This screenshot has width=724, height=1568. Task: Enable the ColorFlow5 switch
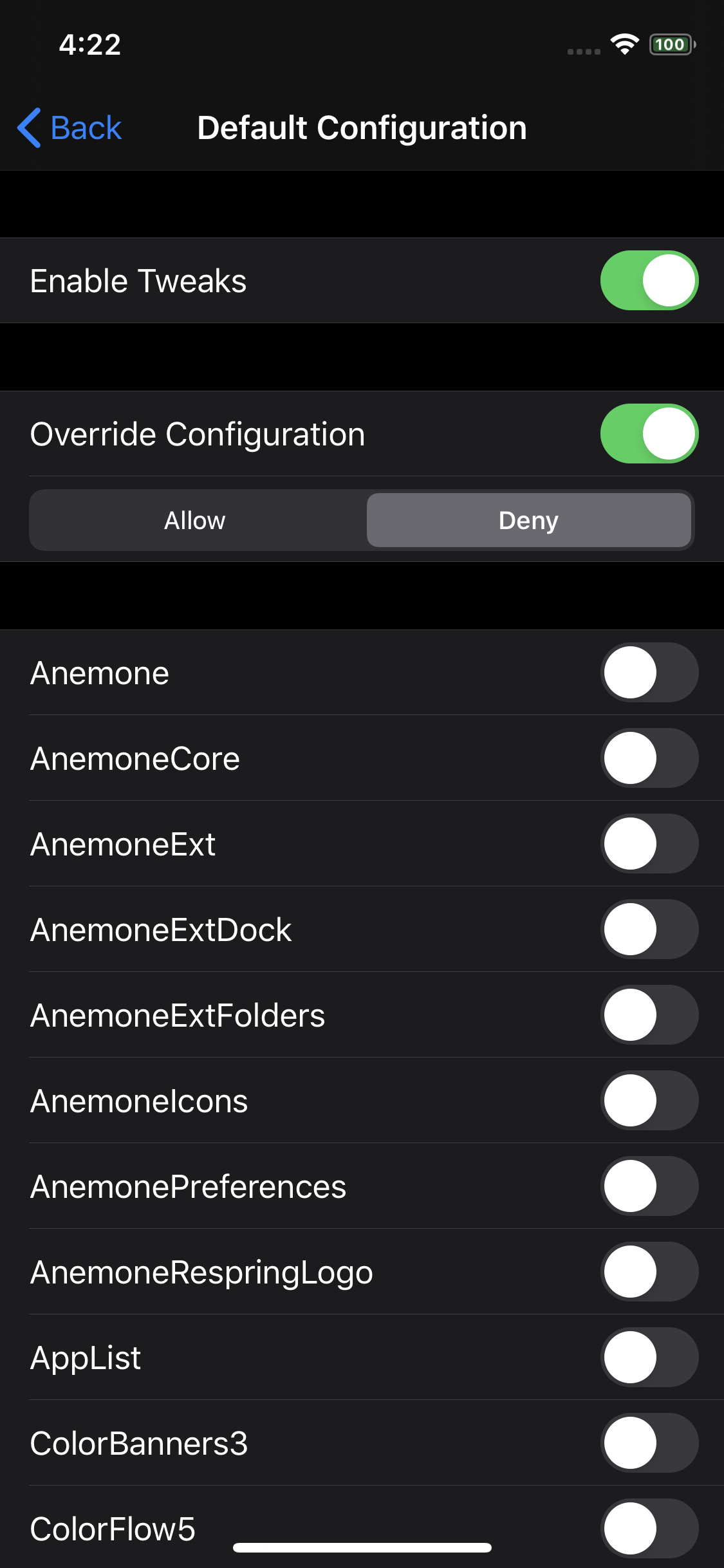649,1529
